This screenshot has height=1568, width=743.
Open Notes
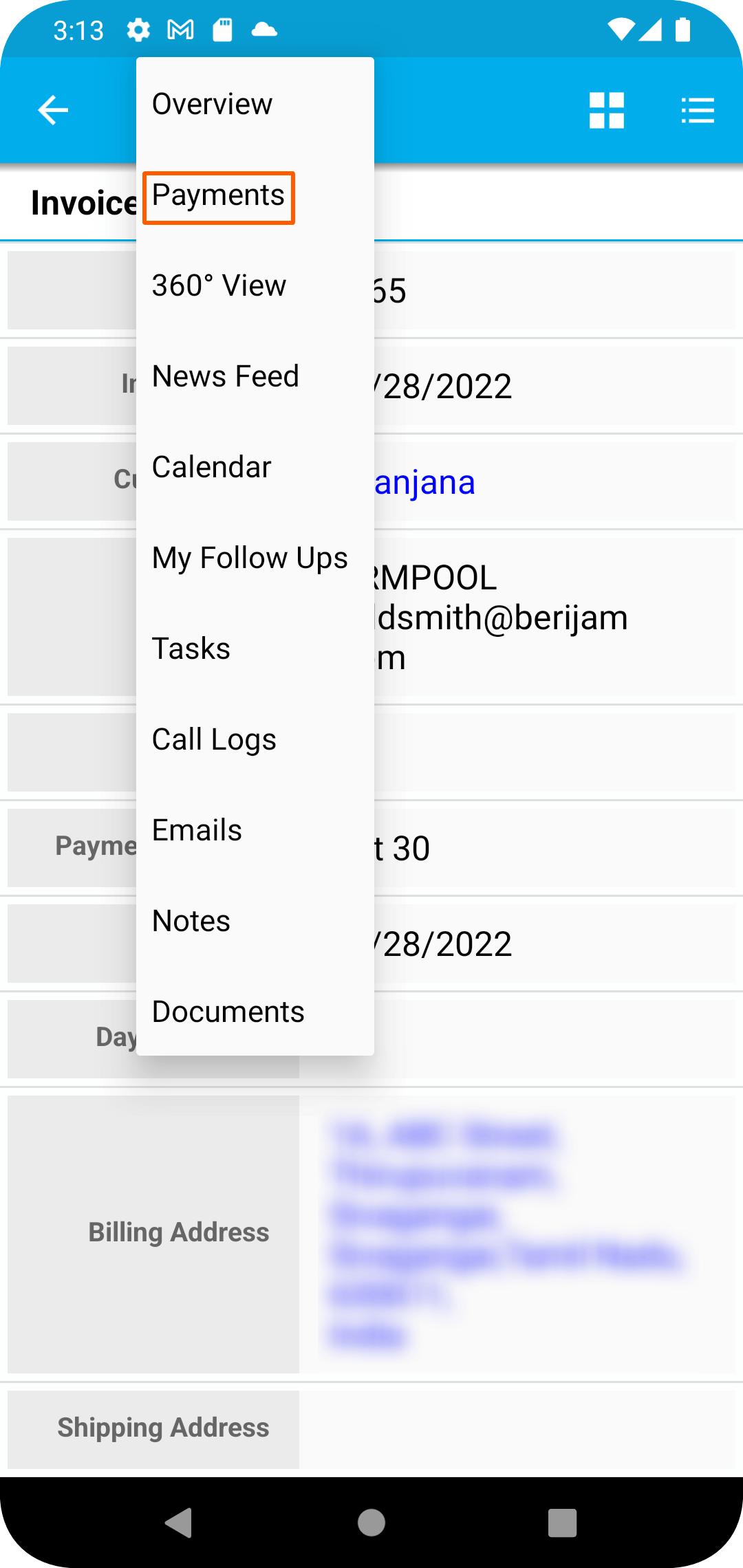pyautogui.click(x=191, y=921)
